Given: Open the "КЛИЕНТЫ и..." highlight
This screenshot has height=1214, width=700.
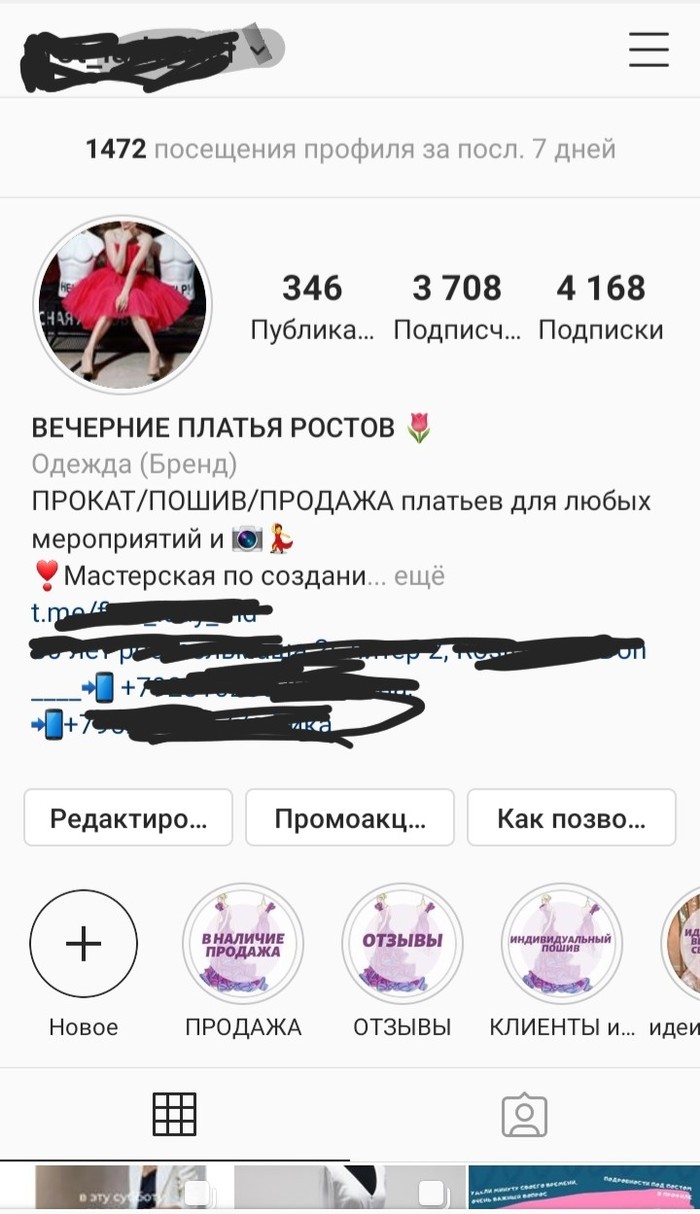Looking at the screenshot, I should (561, 945).
